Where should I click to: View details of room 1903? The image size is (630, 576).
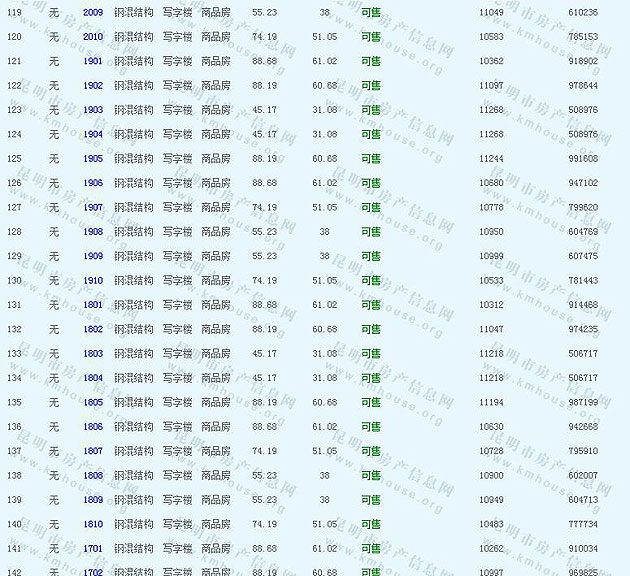[93, 110]
